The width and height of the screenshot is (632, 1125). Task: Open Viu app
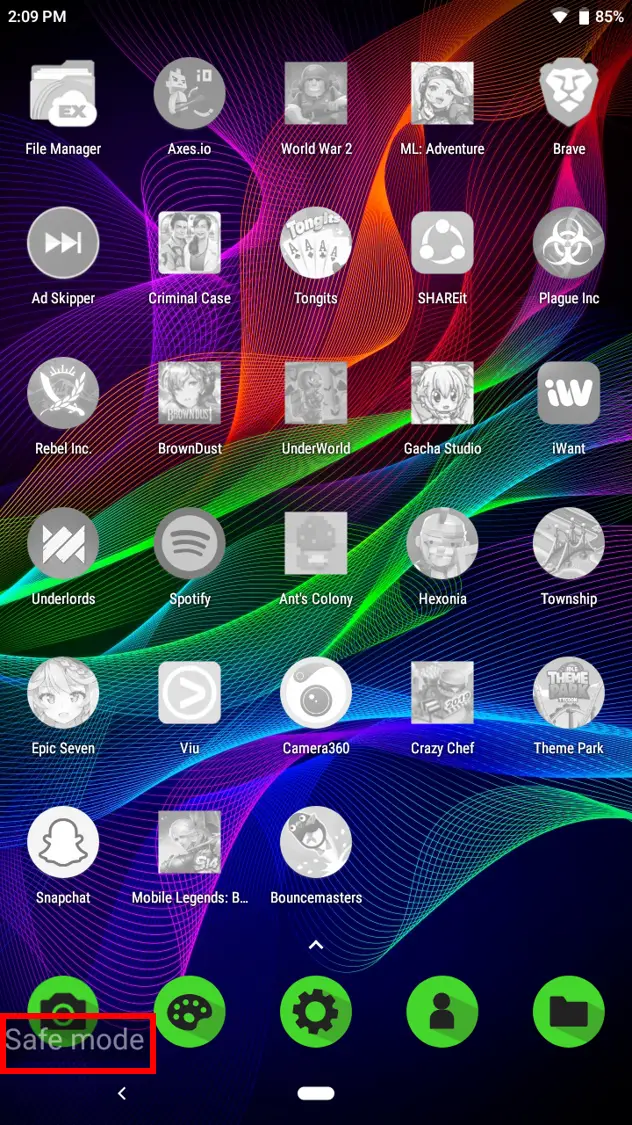[x=189, y=692]
